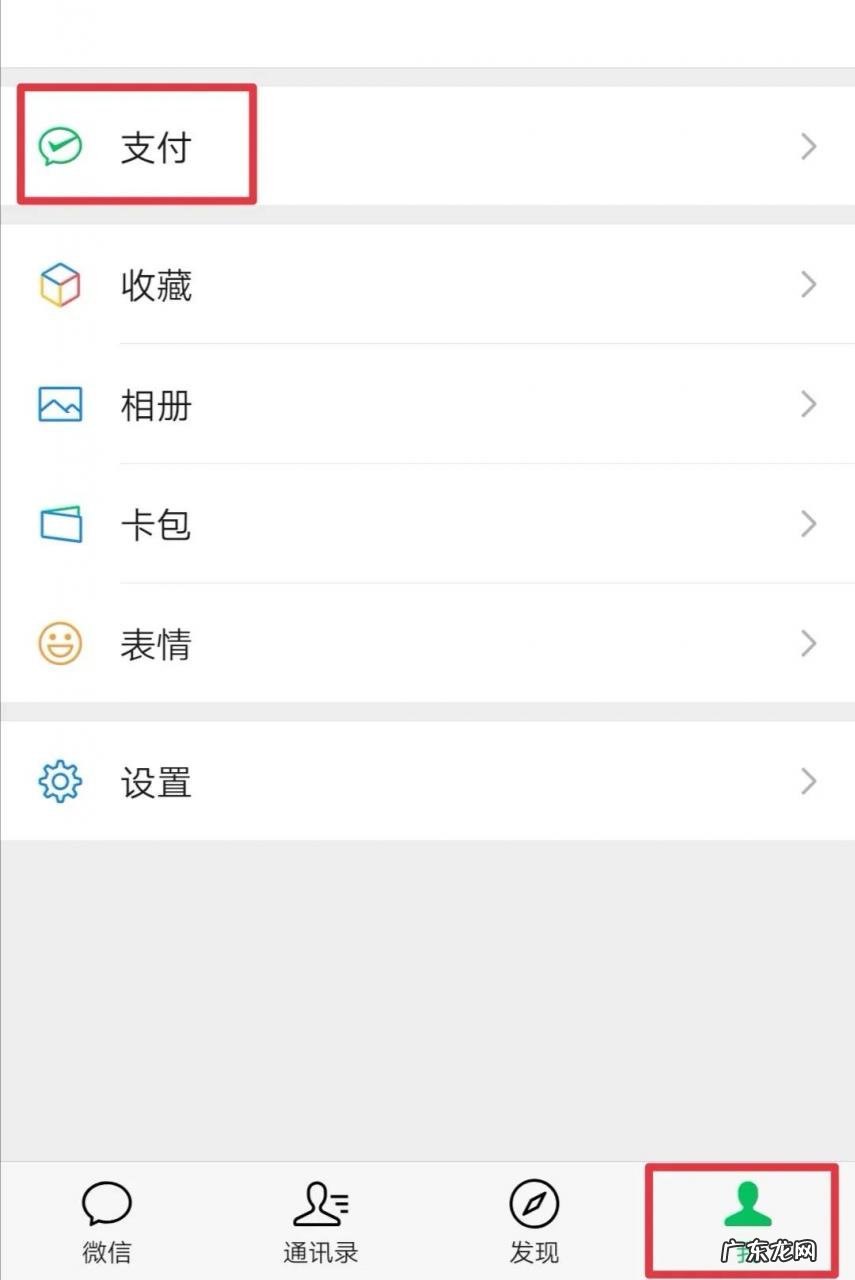The height and width of the screenshot is (1280, 855).
Task: Expand the Pay row chevron
Action: [809, 146]
